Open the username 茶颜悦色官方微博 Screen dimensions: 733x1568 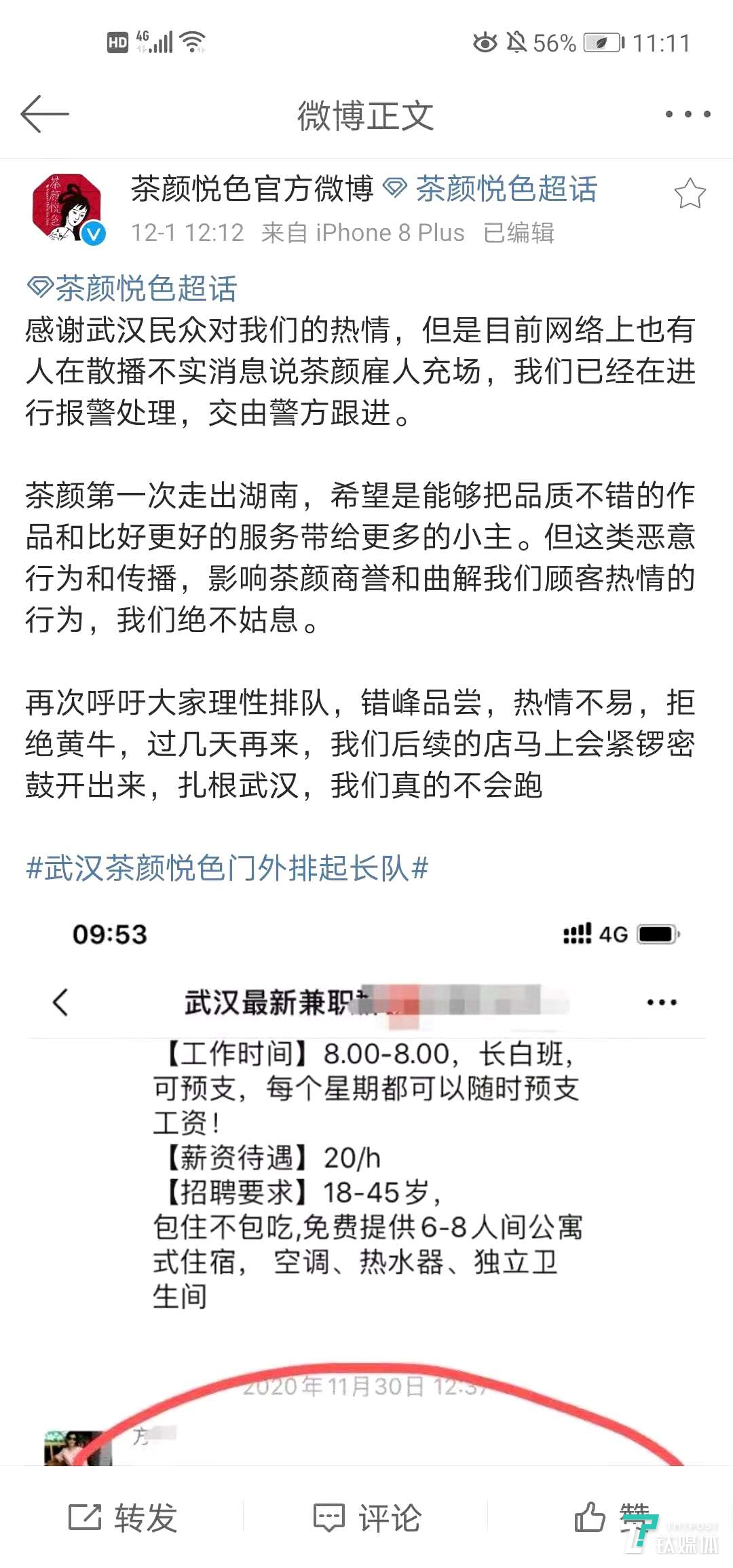(252, 189)
